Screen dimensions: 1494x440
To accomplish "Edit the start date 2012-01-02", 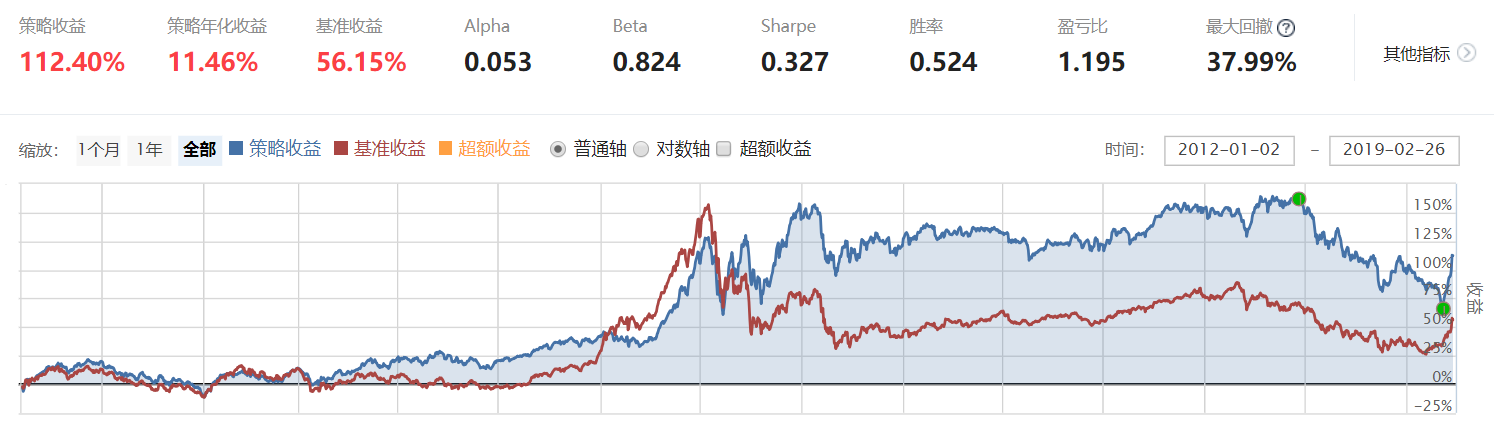I will tap(1229, 150).
